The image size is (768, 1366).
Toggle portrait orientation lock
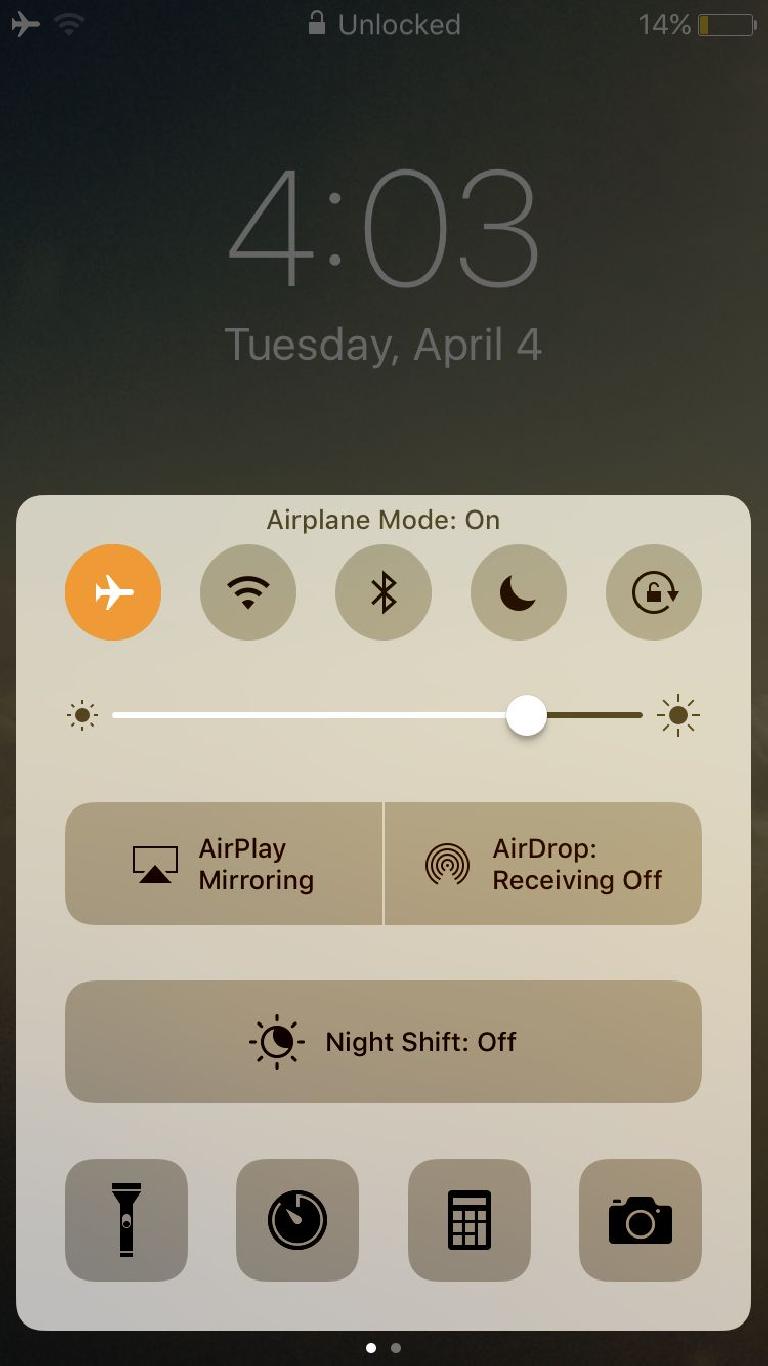(653, 592)
